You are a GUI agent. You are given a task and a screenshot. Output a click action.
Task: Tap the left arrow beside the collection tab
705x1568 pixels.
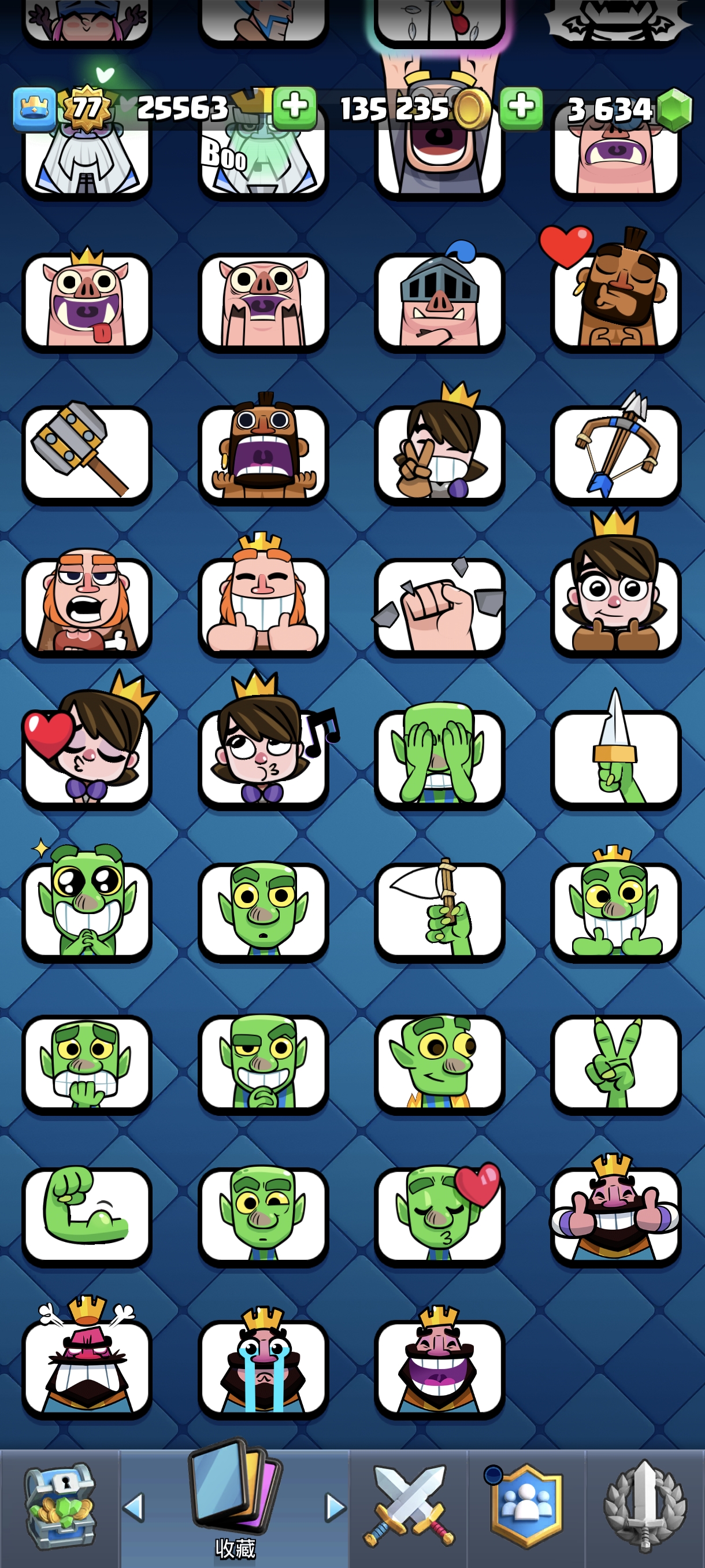point(133,1508)
